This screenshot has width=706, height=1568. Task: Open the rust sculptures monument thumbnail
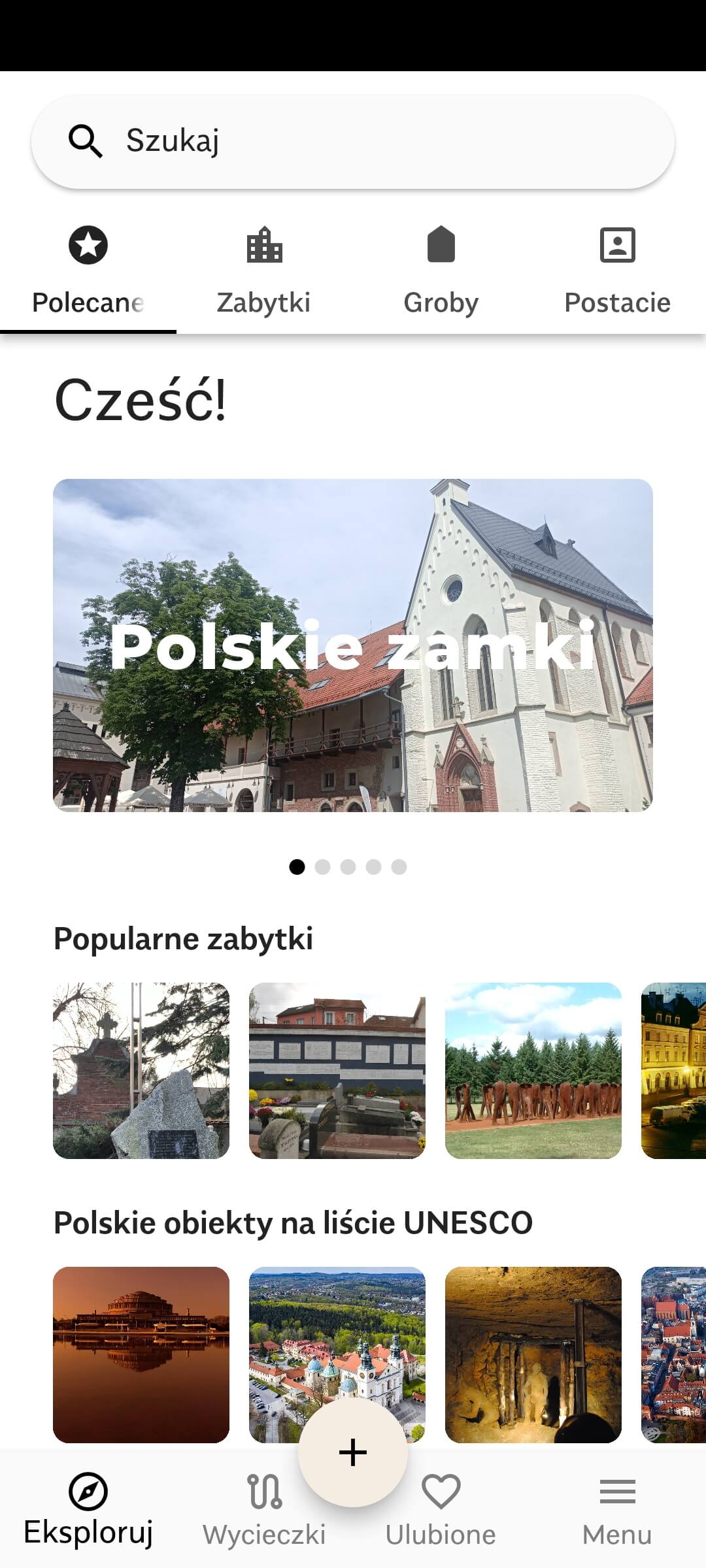click(x=533, y=1071)
